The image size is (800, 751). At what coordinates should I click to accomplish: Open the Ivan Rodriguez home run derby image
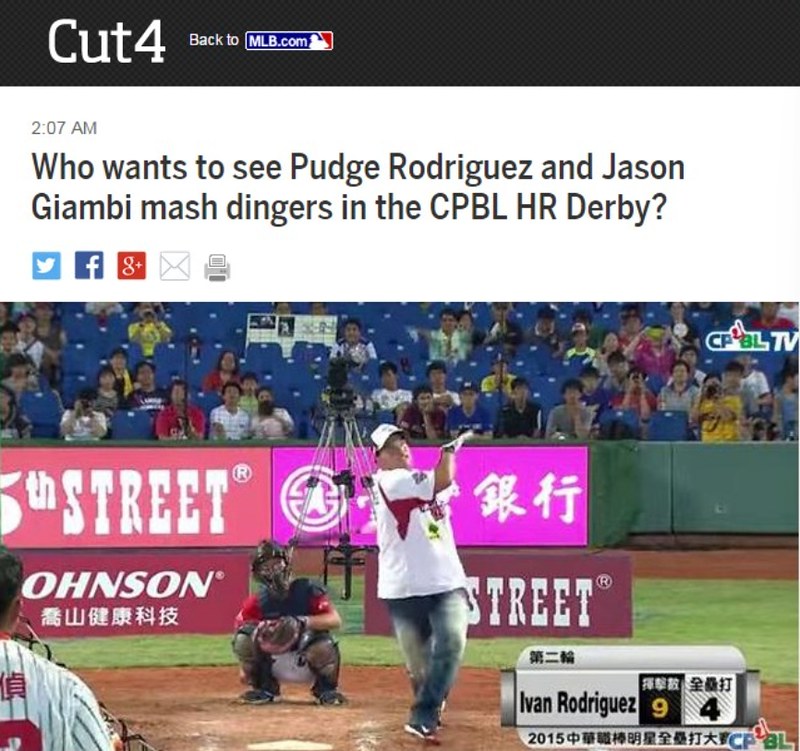pos(400,525)
